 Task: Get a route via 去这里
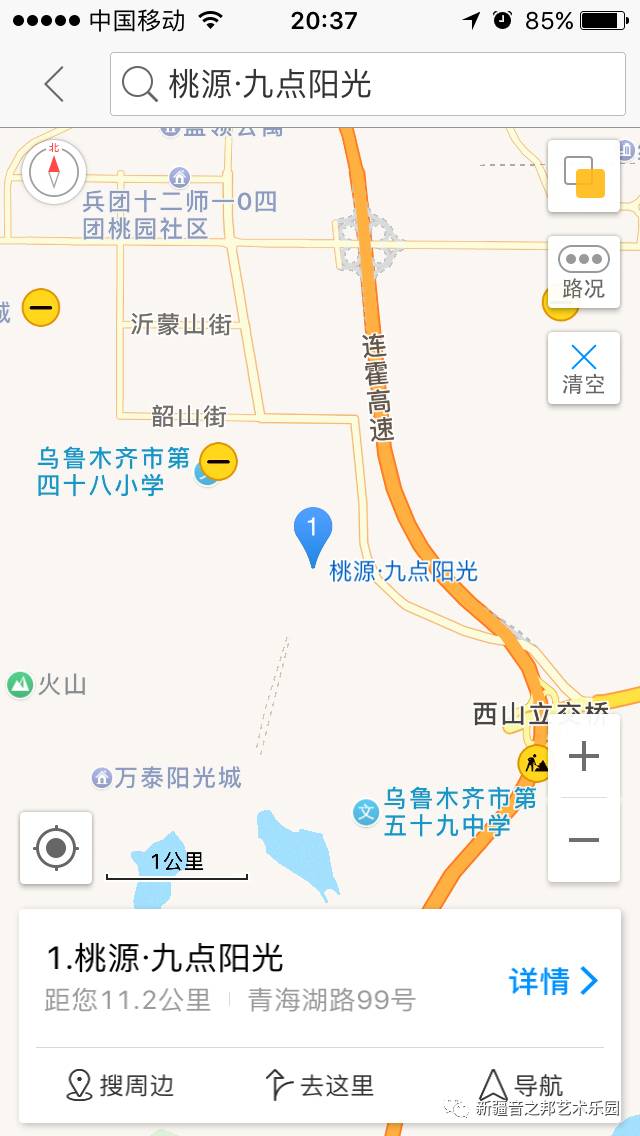coord(320,1085)
